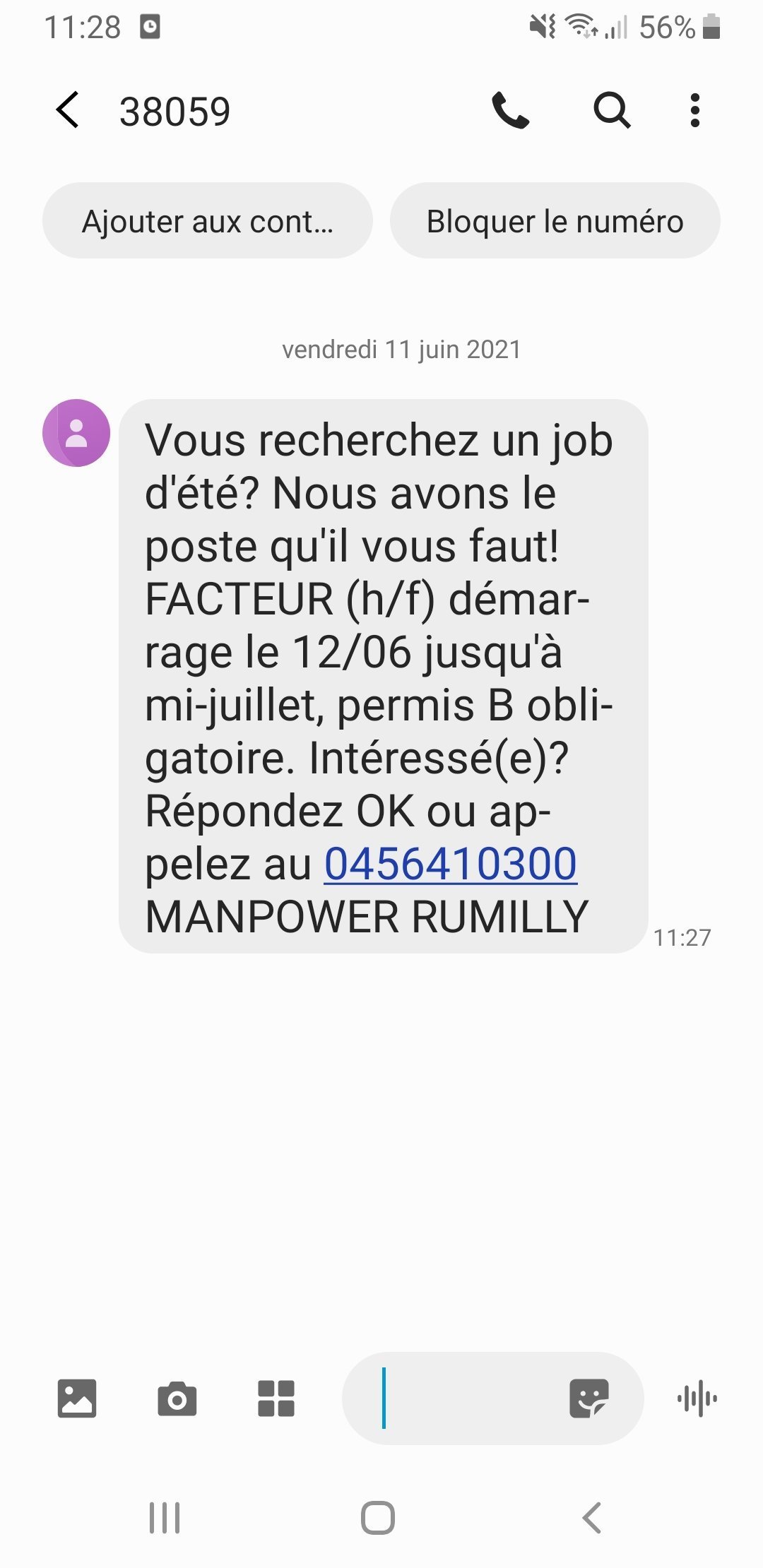The image size is (763, 1568).
Task: Tap the sender's purple avatar
Action: (76, 433)
